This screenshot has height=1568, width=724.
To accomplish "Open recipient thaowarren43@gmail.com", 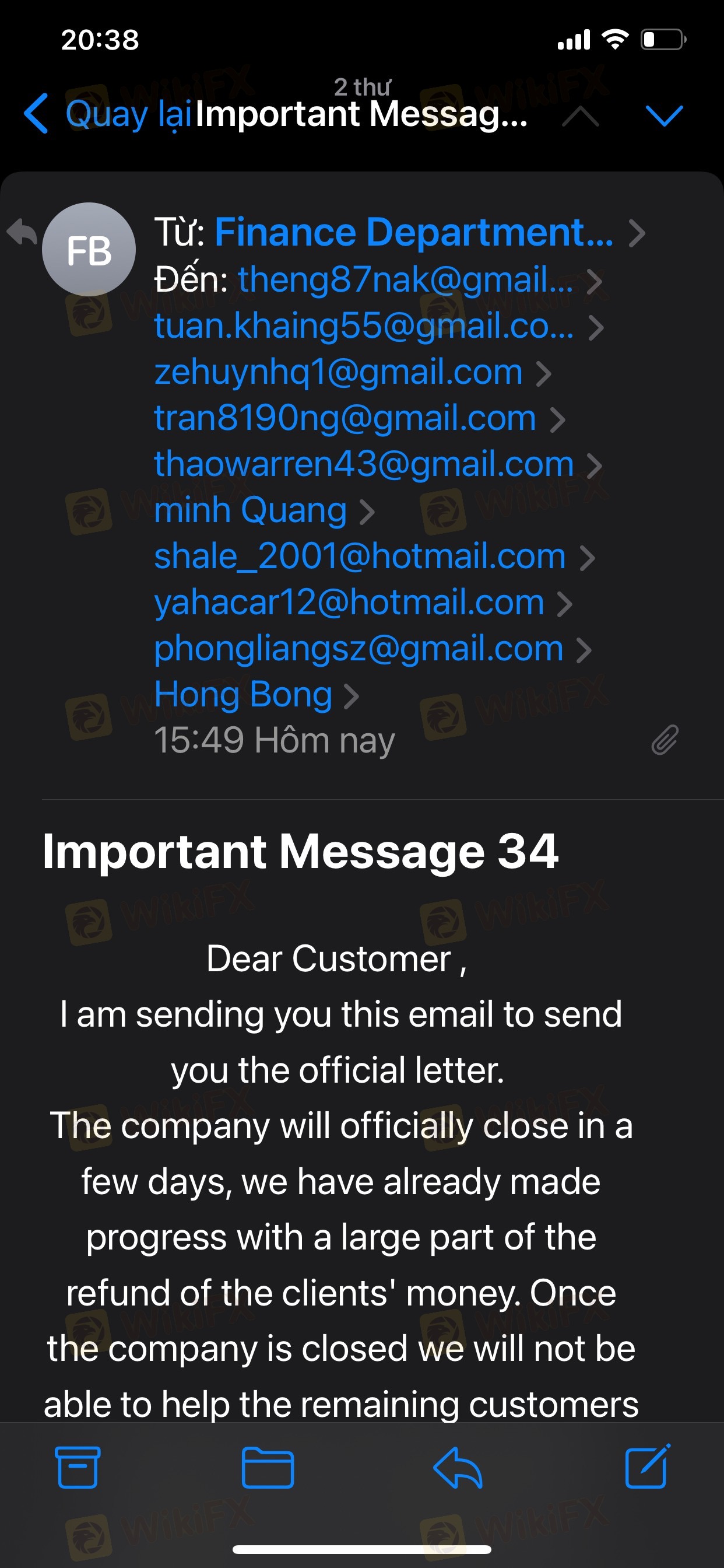I will 364,464.
